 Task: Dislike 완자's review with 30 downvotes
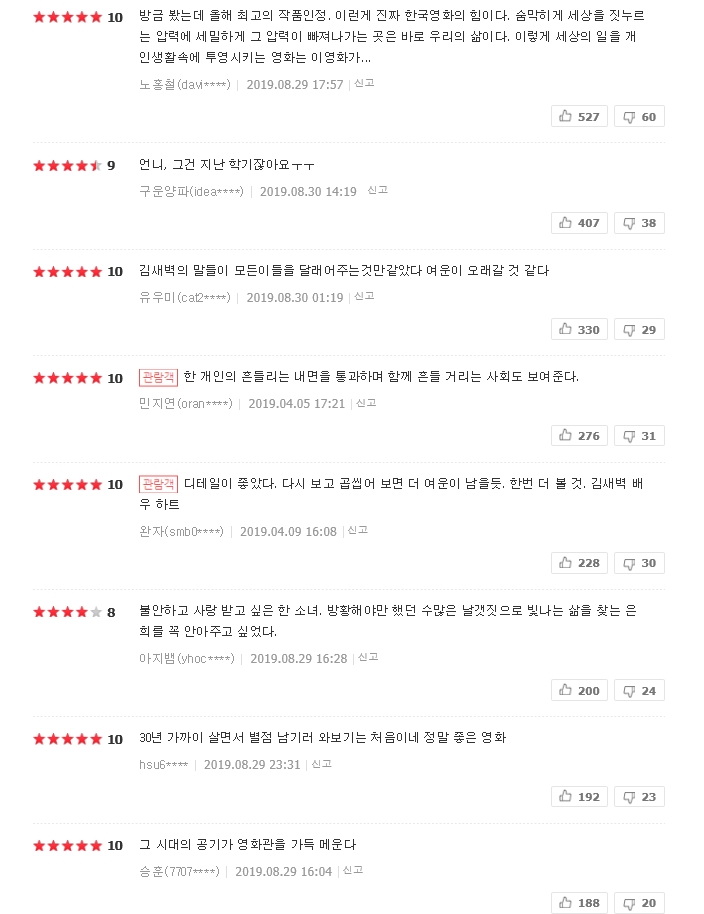[x=639, y=562]
